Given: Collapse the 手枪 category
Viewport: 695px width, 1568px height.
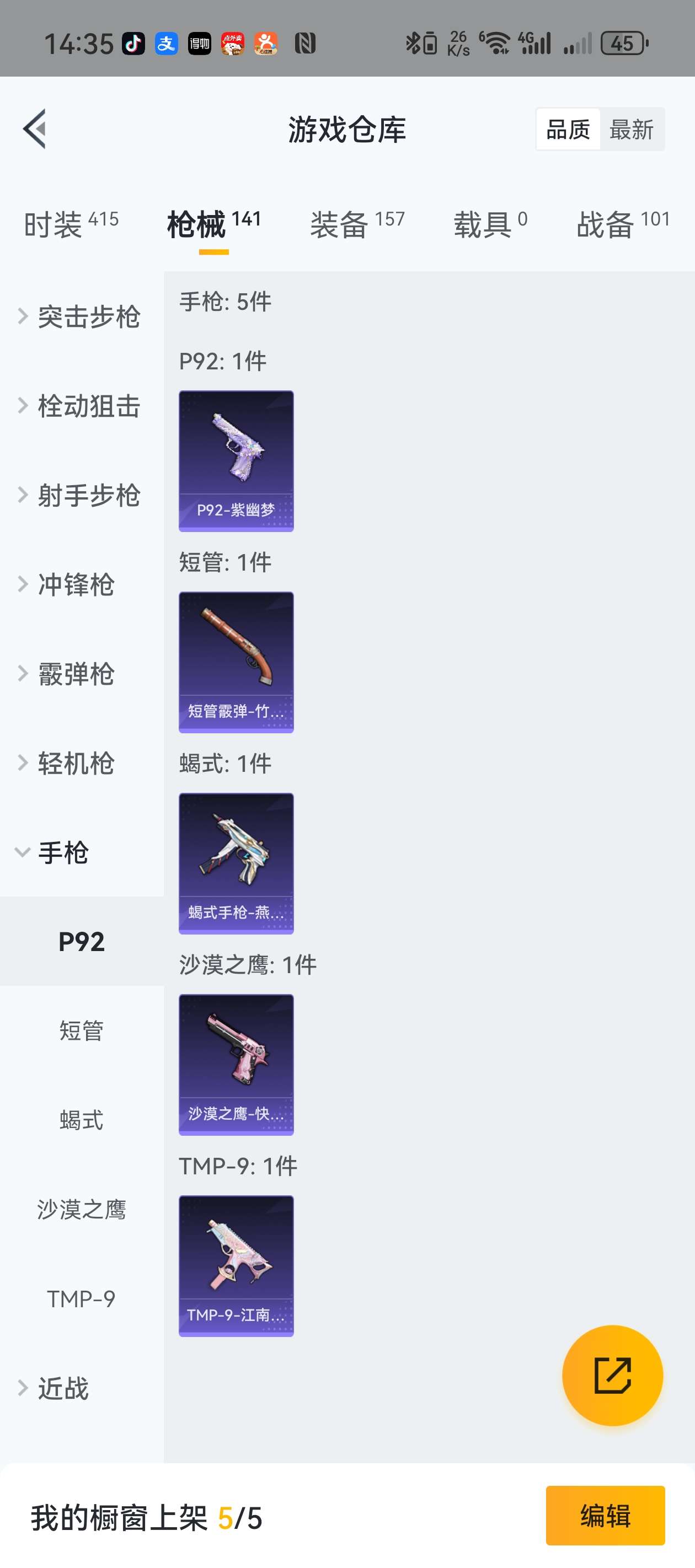Looking at the screenshot, I should click(x=55, y=852).
